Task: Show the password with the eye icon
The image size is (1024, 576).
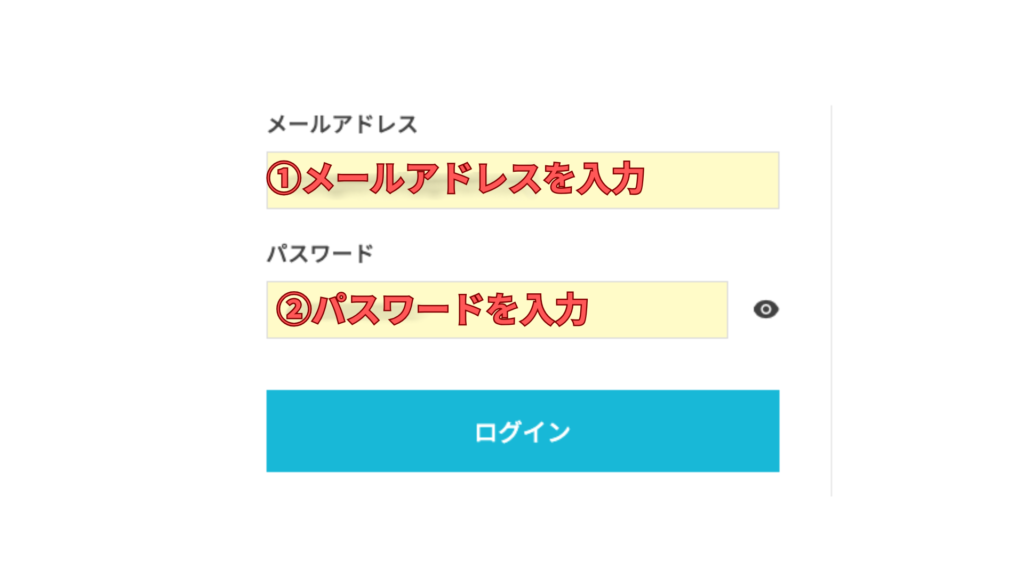Action: (x=766, y=310)
